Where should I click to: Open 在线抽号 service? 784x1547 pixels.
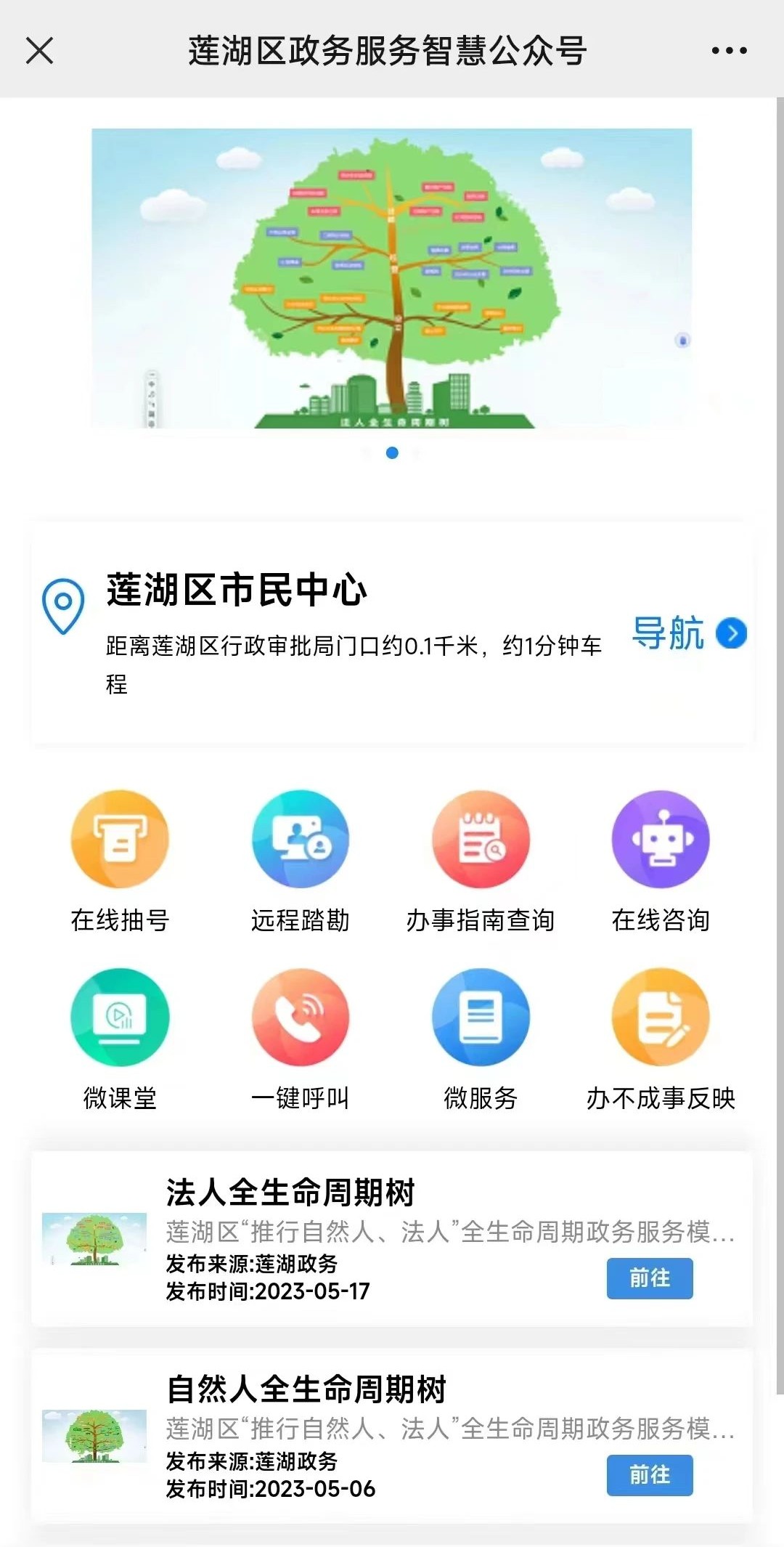tap(120, 840)
